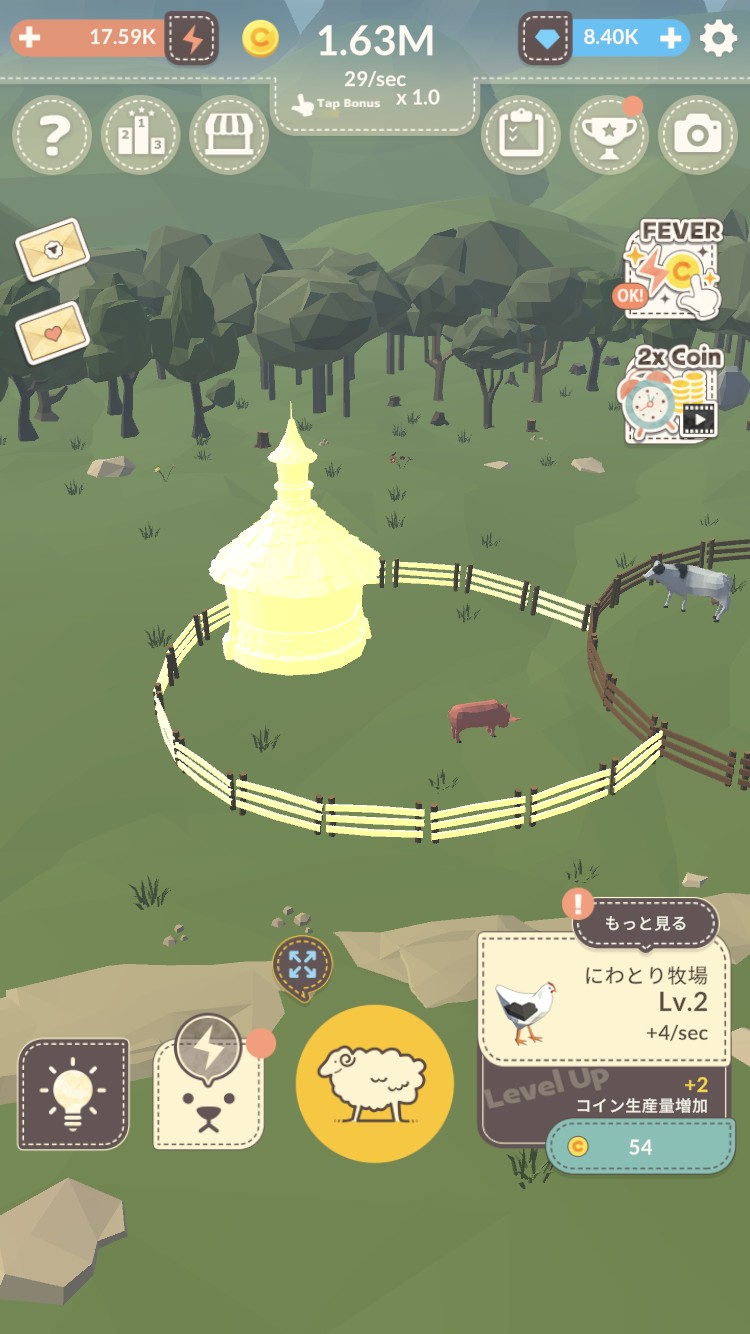Buy more diamonds with the plus button
Screen dimensions: 750x1334
[x=671, y=38]
